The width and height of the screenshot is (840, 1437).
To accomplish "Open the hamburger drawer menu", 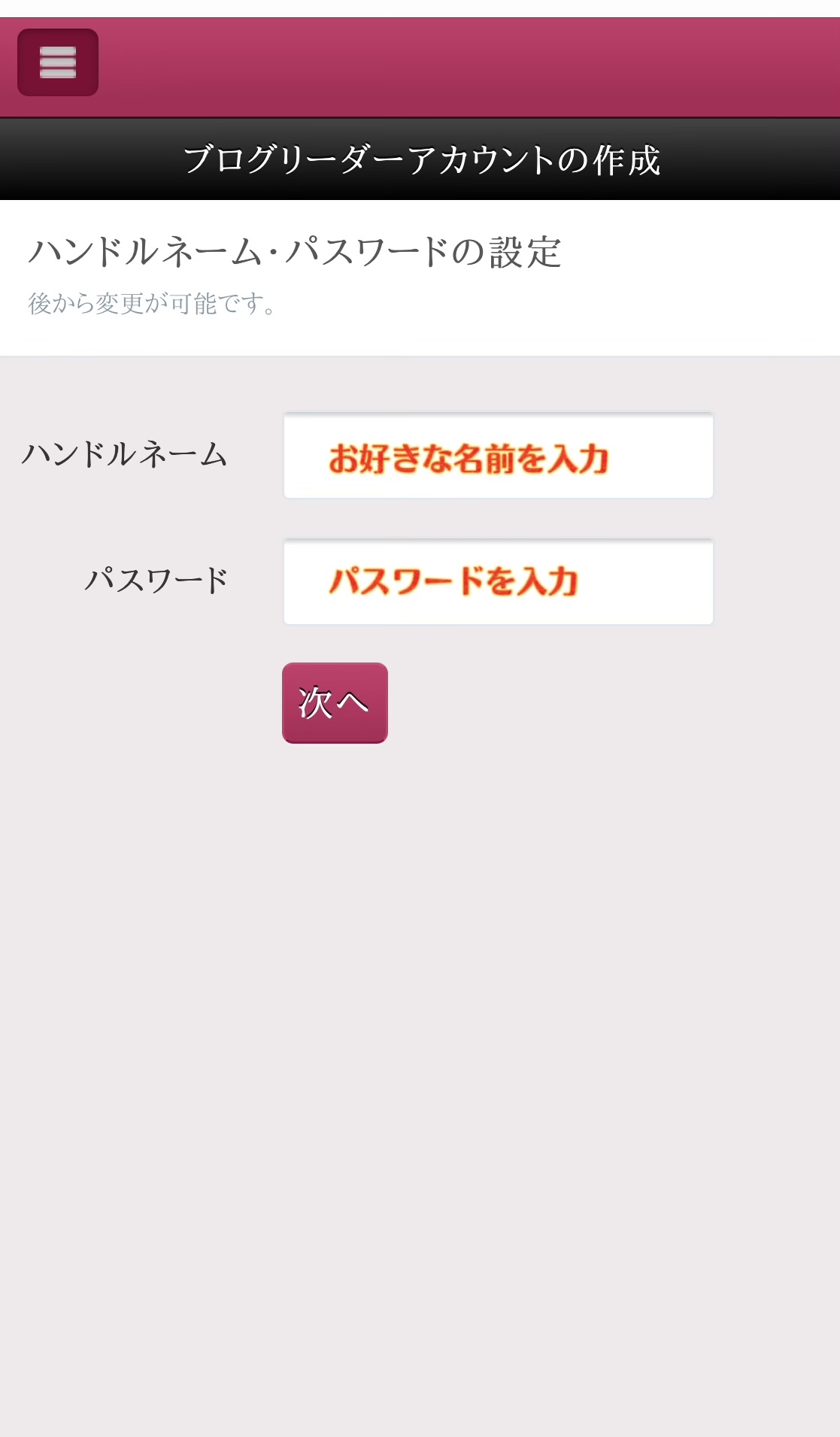I will (x=58, y=62).
